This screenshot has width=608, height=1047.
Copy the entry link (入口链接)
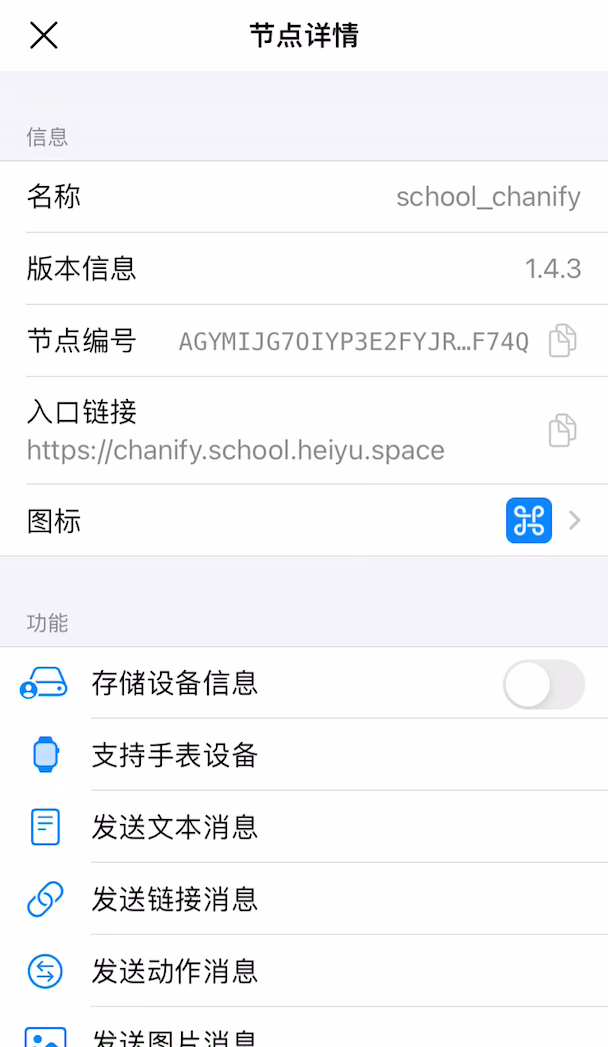562,431
